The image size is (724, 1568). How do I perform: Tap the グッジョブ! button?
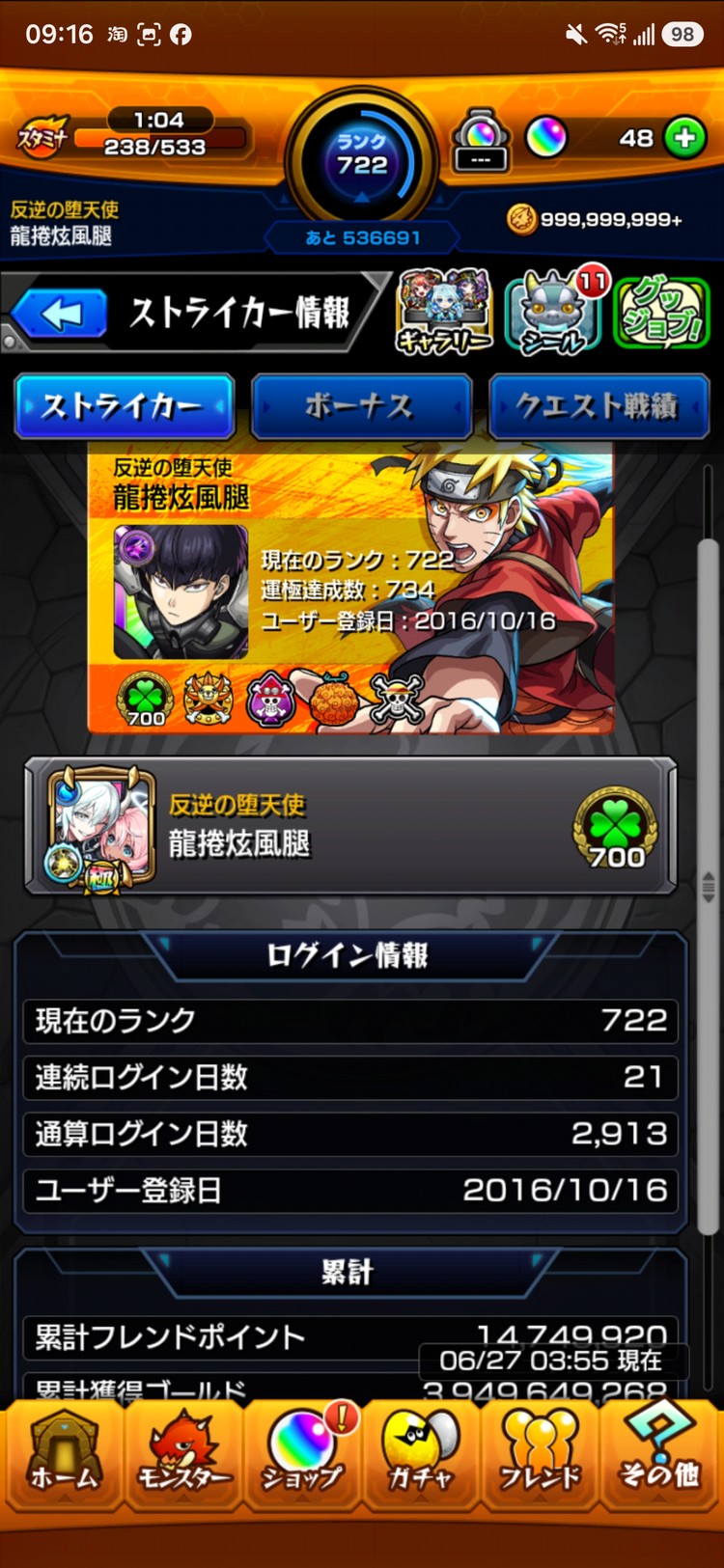tap(662, 313)
